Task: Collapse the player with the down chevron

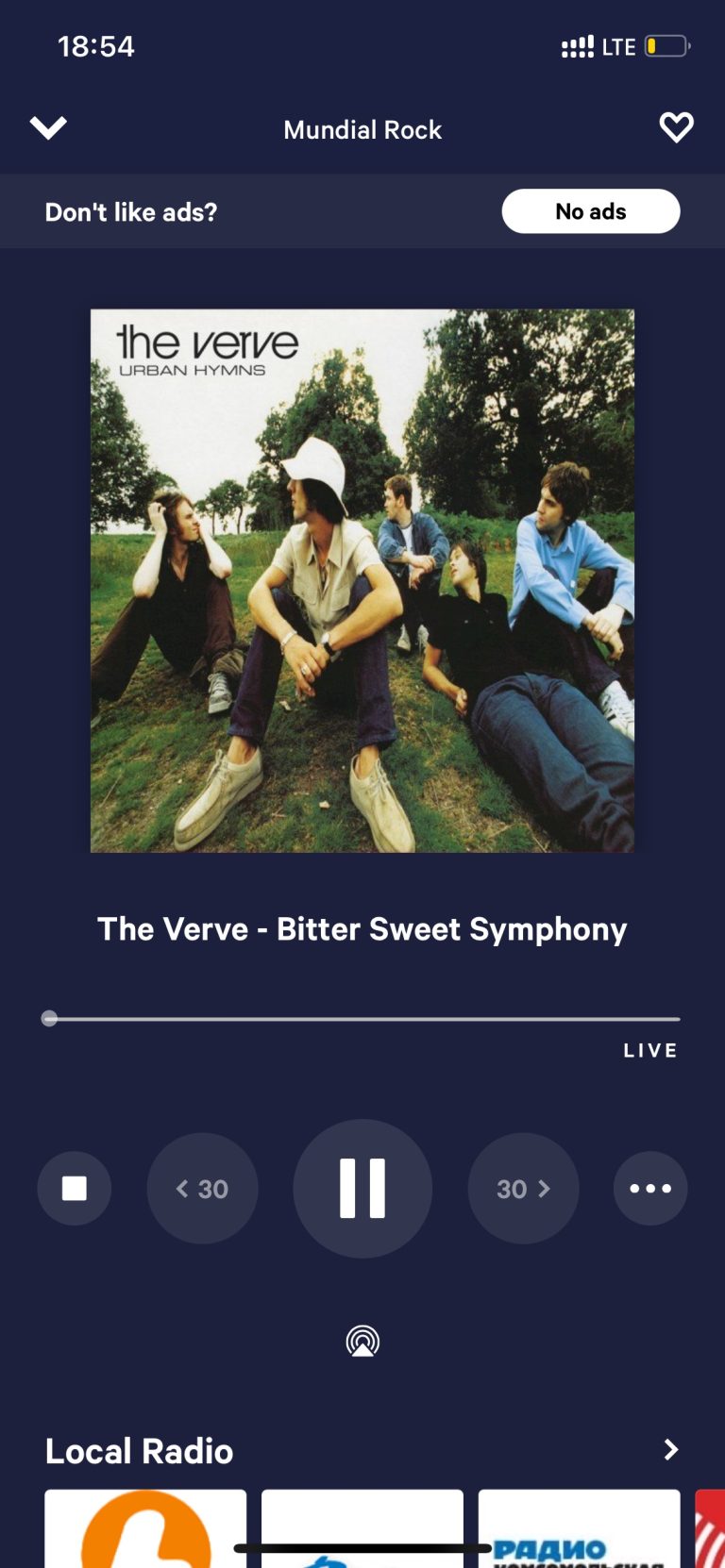Action: point(48,127)
